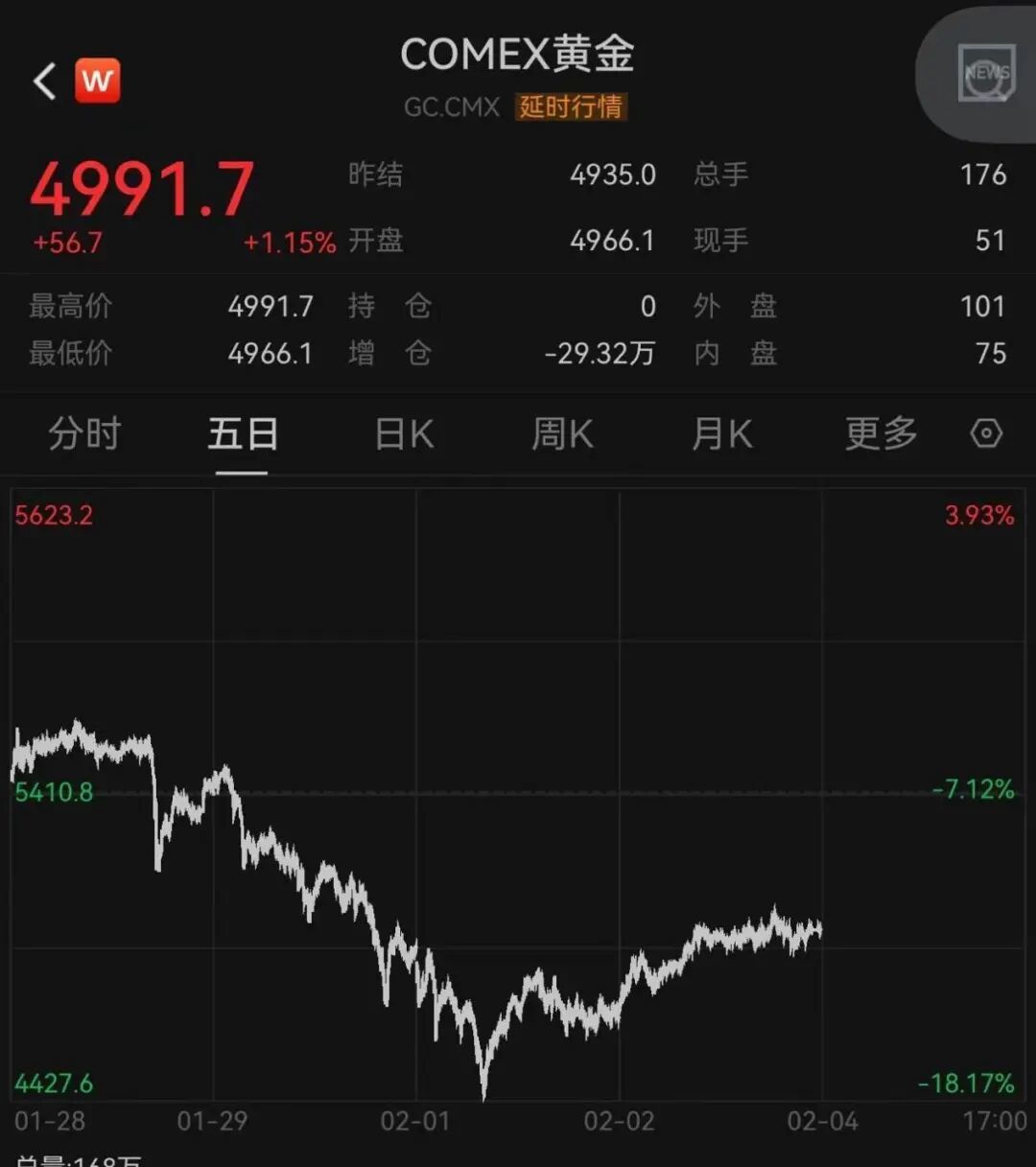Switch to the 日K chart tab
The image size is (1036, 1167).
pyautogui.click(x=404, y=434)
